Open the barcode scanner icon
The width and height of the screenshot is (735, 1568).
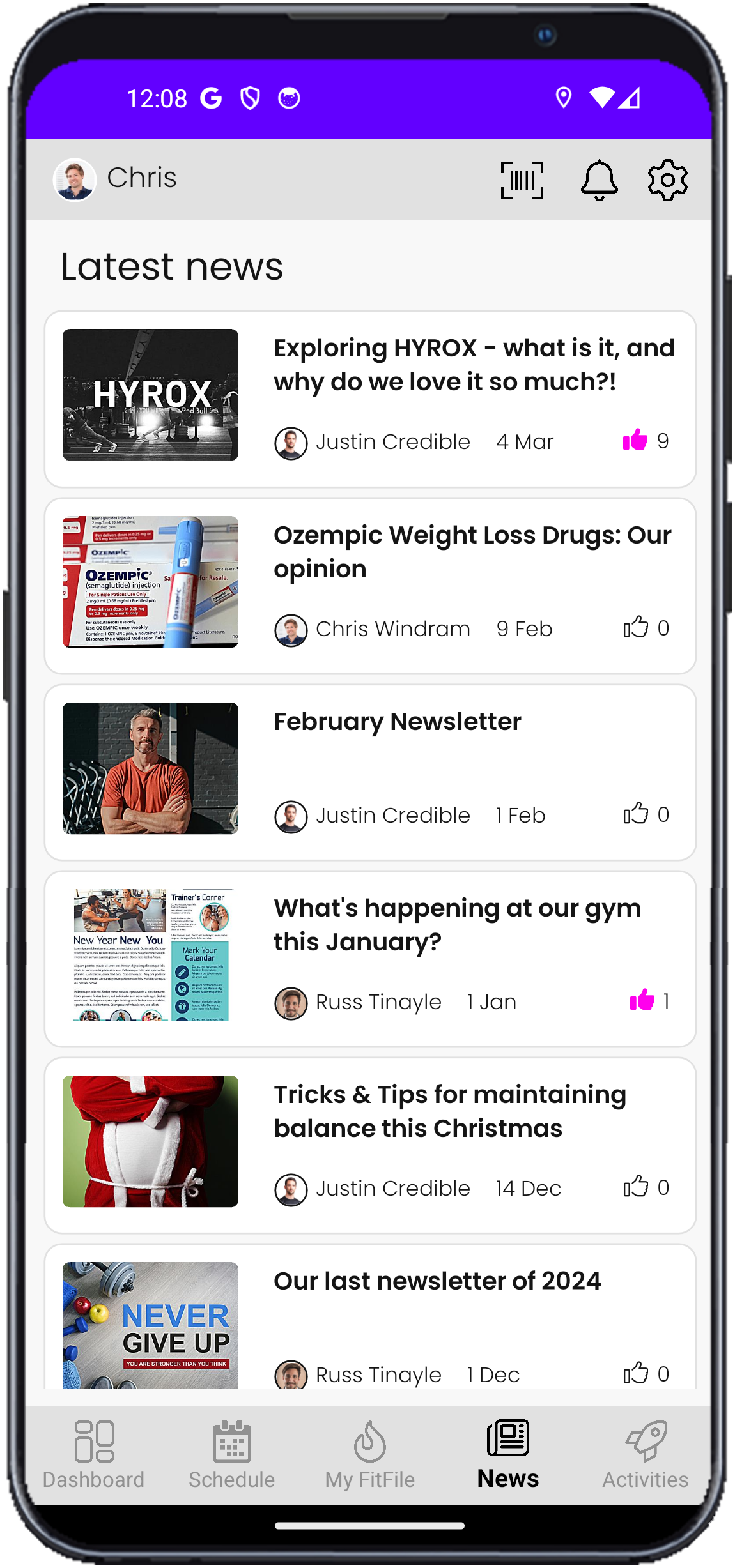click(x=522, y=180)
